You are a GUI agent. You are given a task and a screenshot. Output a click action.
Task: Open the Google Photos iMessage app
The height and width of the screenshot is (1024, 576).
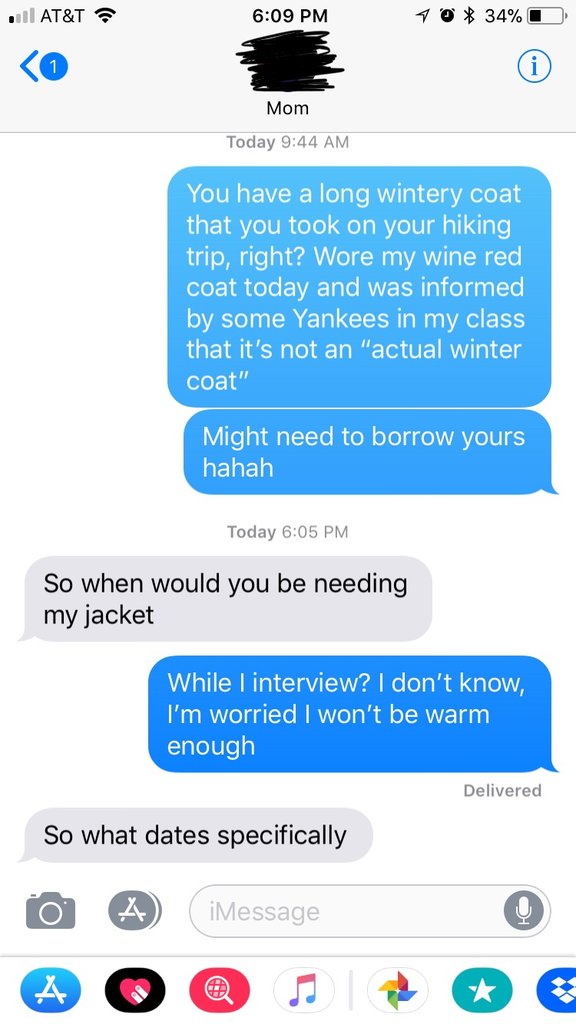pos(398,990)
